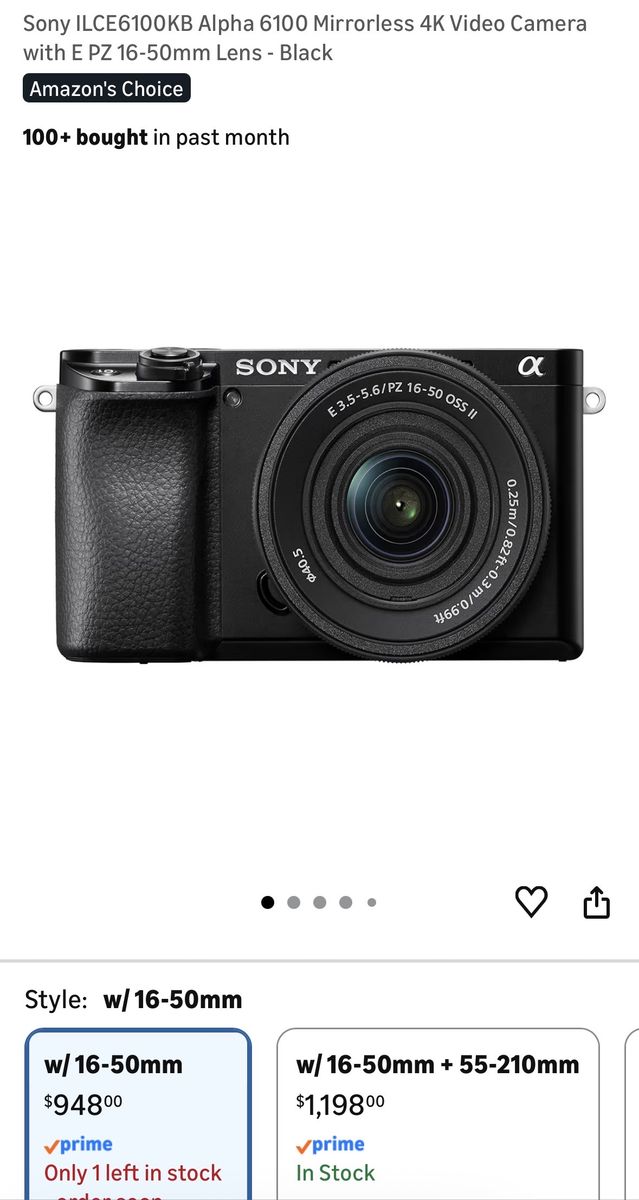Add camera to wish list with heart icon
This screenshot has width=639, height=1200.
pos(531,902)
